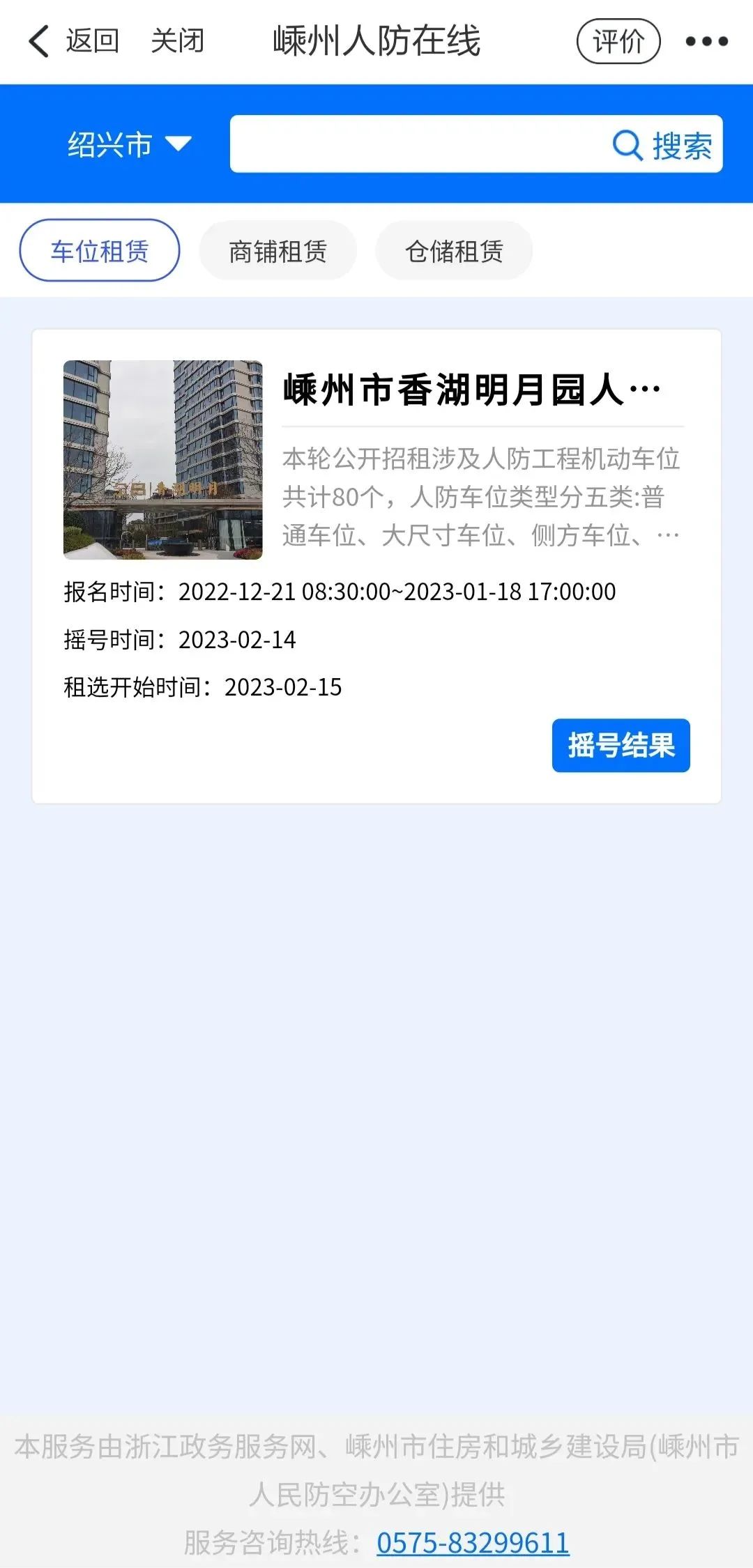Expand the 绍兴市 city dropdown
This screenshot has width=753, height=1568.
(129, 145)
